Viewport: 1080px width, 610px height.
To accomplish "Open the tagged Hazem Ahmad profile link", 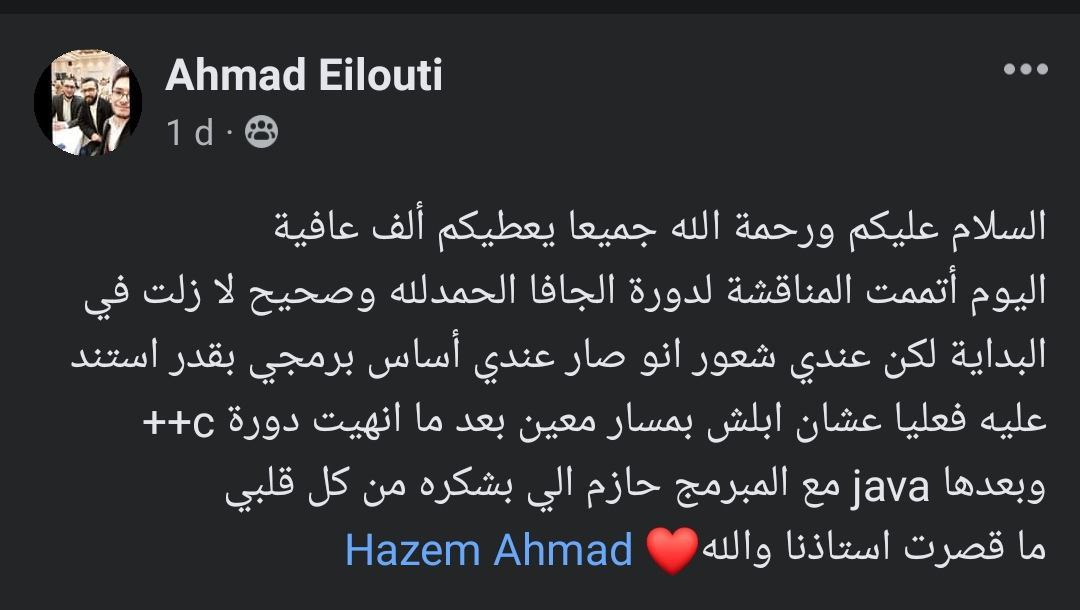I will (x=489, y=550).
